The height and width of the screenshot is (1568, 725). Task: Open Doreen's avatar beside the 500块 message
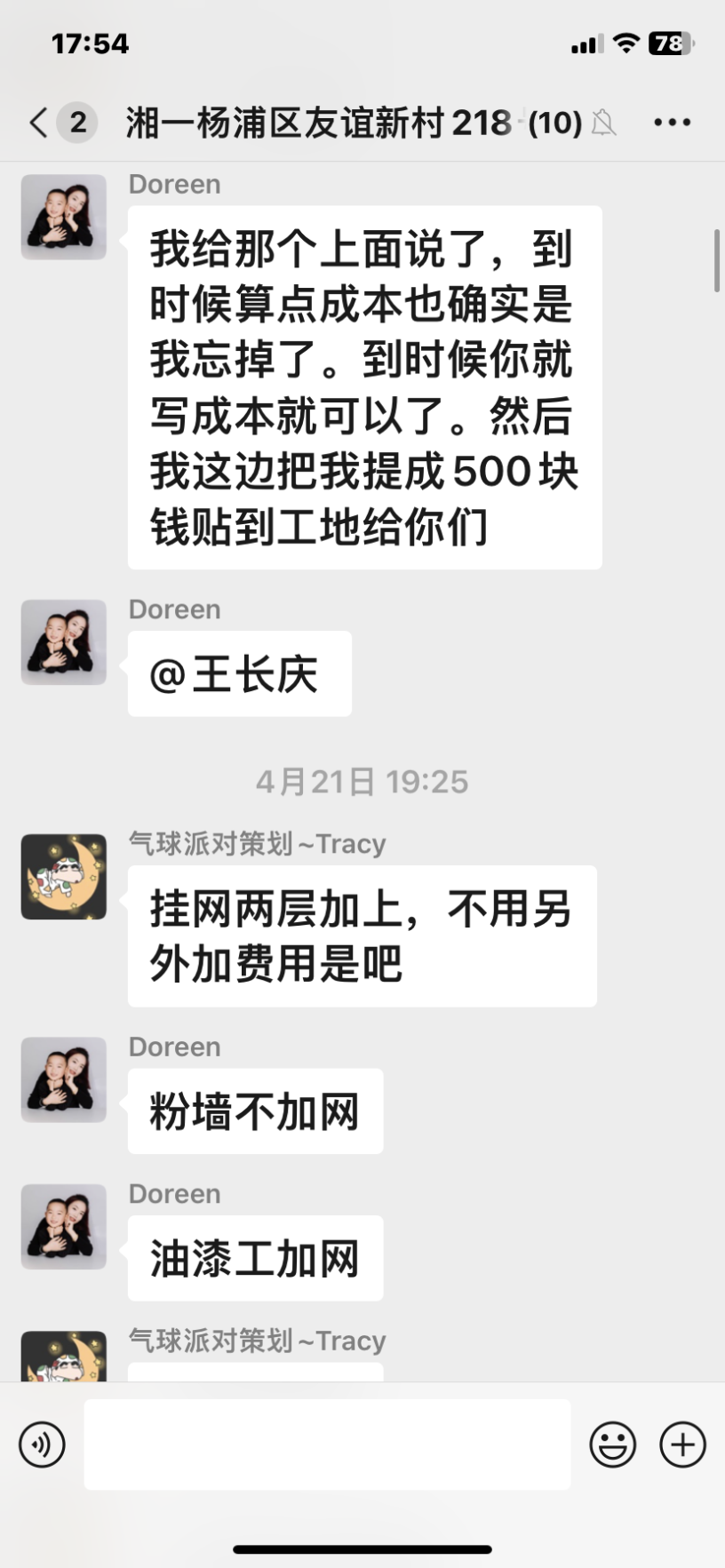click(64, 217)
